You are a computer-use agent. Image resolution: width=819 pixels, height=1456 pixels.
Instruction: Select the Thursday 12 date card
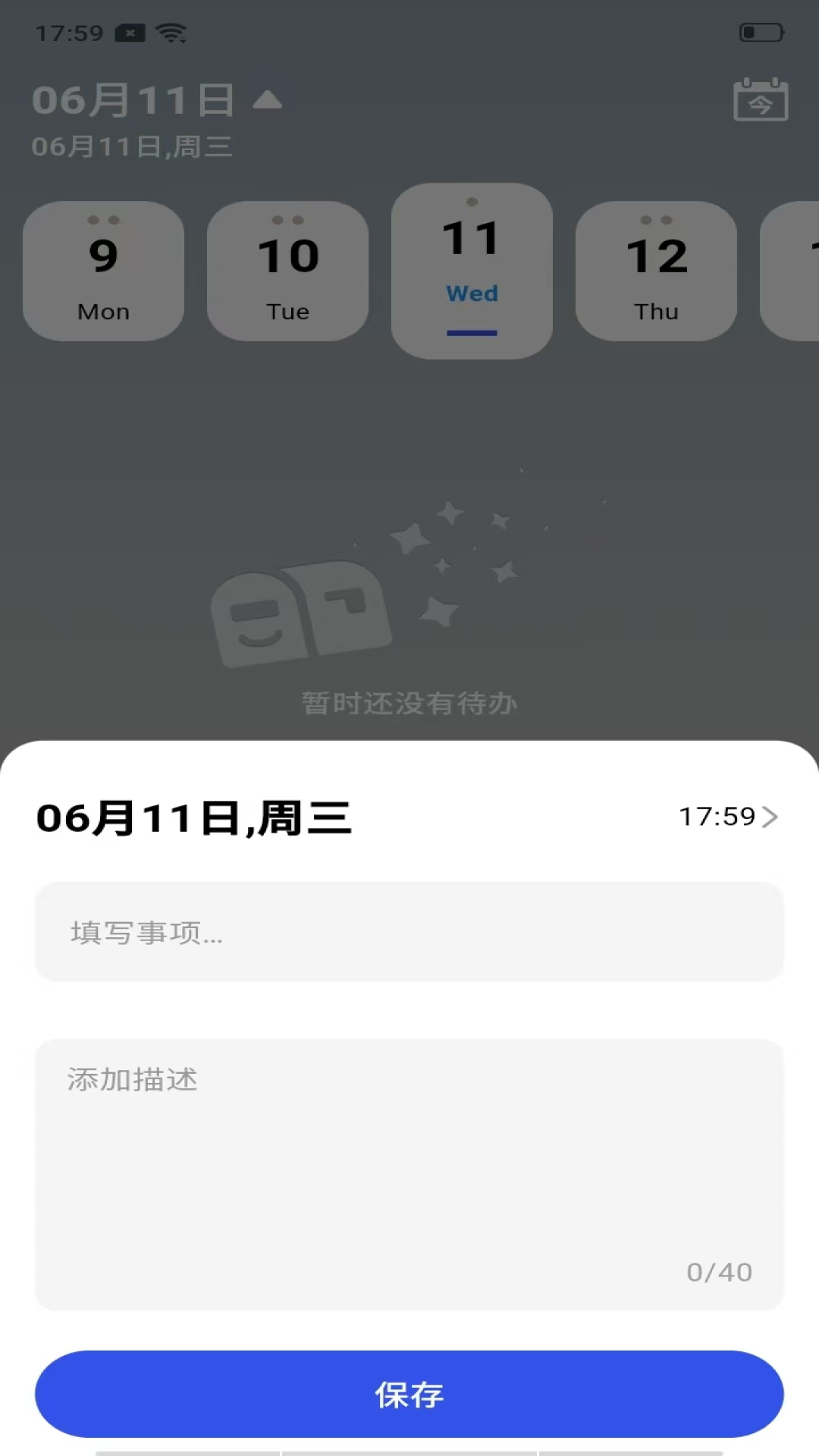click(655, 269)
